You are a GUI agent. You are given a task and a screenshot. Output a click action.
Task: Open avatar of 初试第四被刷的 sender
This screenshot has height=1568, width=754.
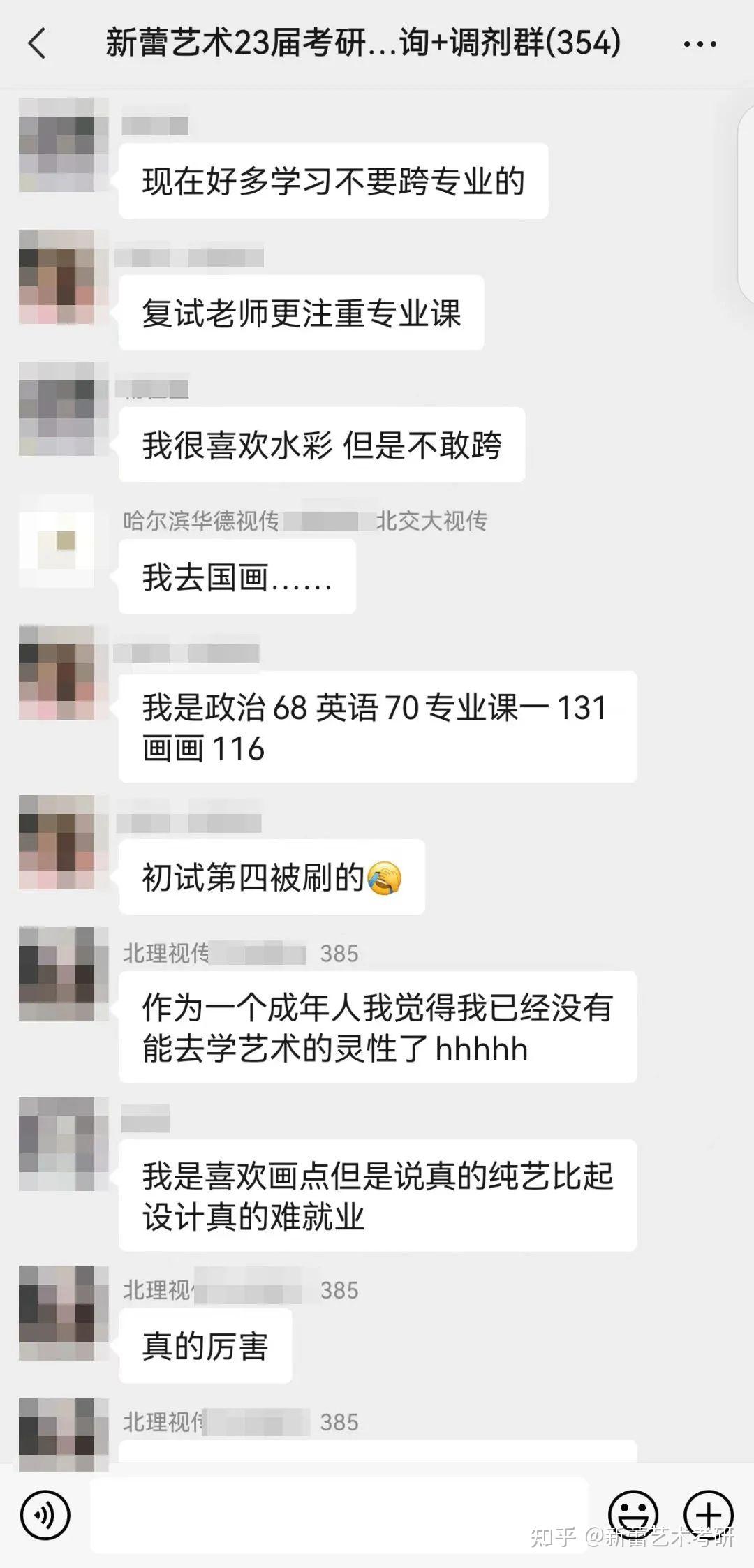point(57,841)
